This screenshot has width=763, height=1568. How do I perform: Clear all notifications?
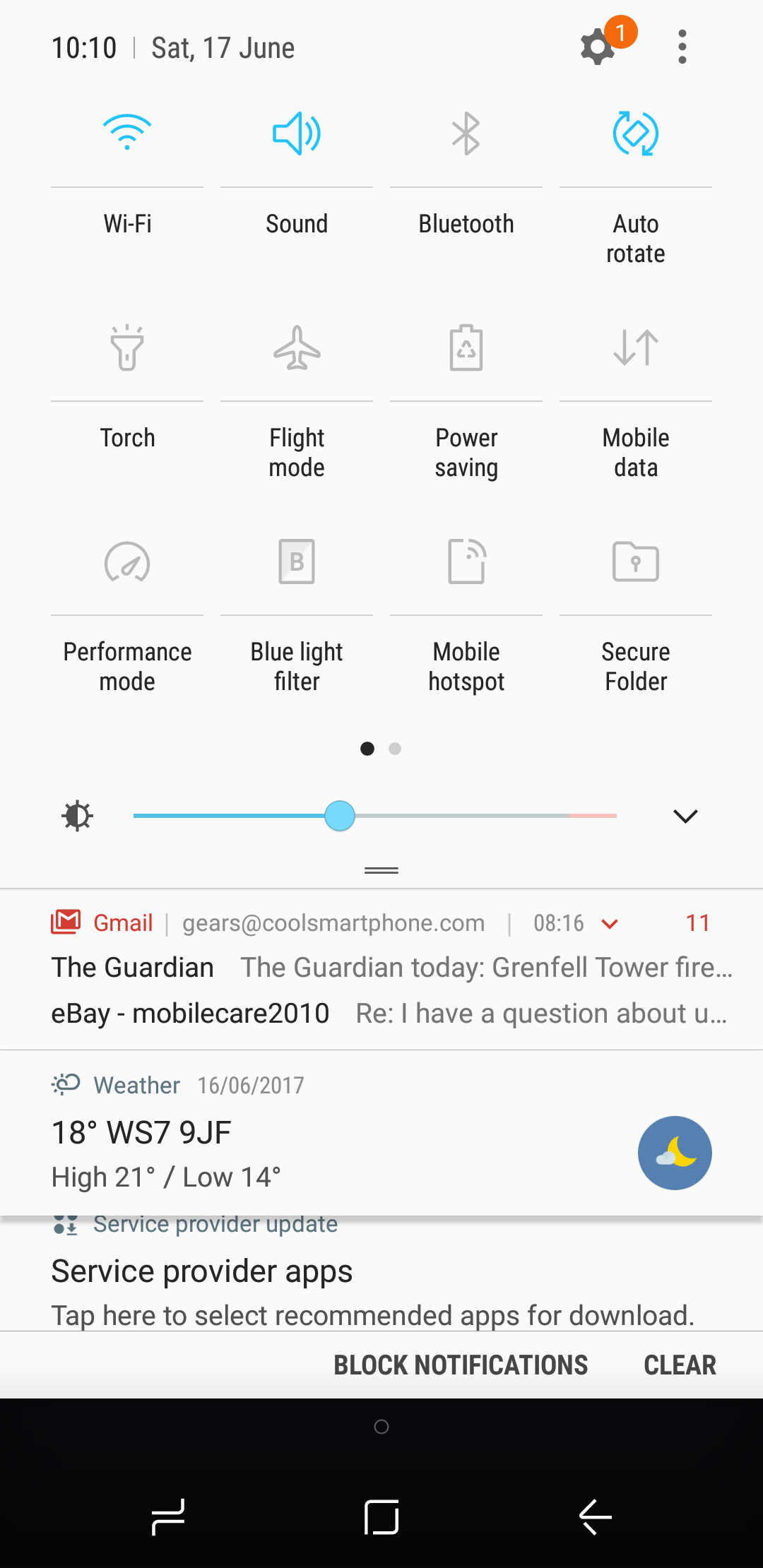(680, 1365)
